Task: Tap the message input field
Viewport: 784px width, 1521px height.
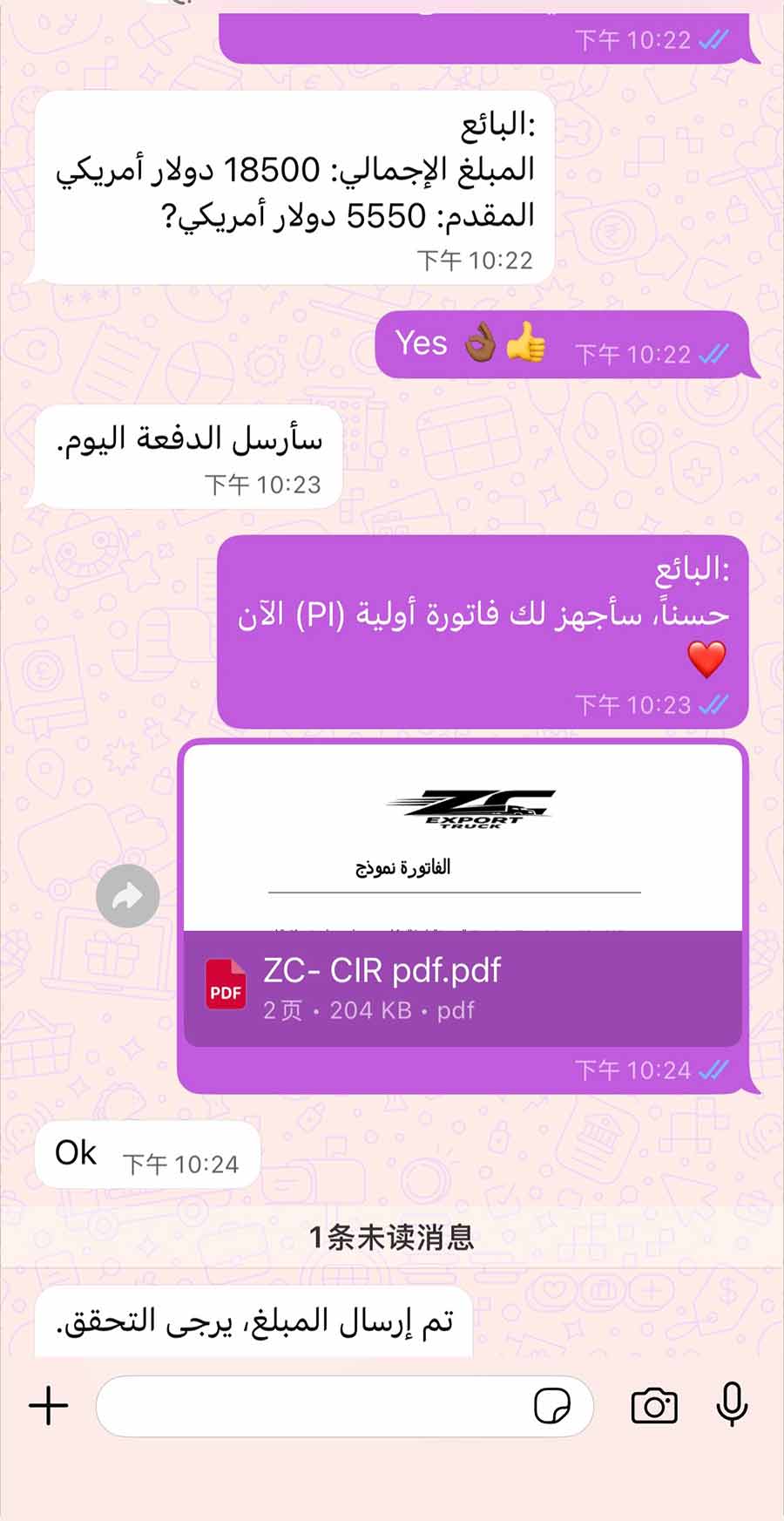Action: click(x=314, y=1405)
